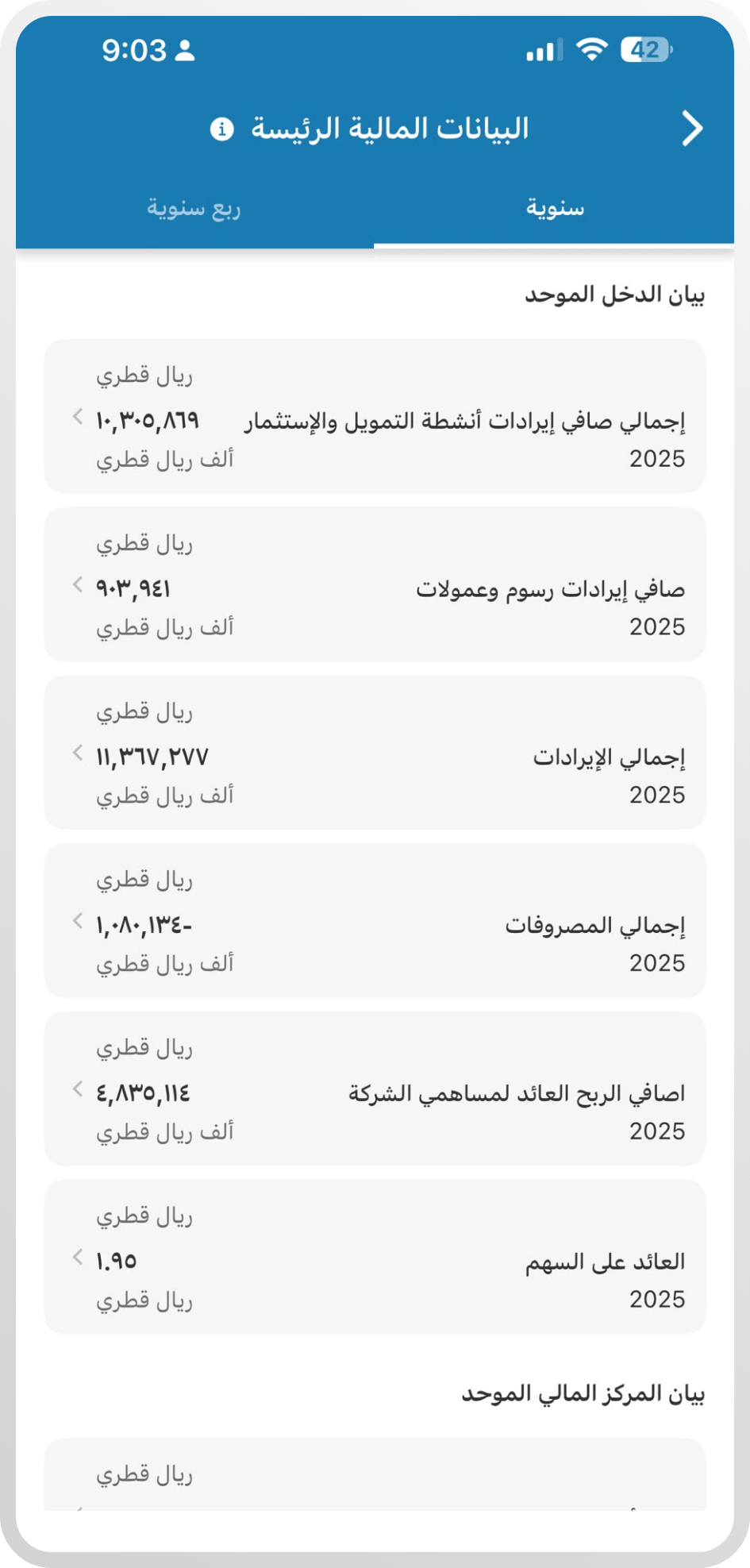Open إجمالي صافي إيرادات أنشطة التمويل والإستثمار card

(x=375, y=417)
